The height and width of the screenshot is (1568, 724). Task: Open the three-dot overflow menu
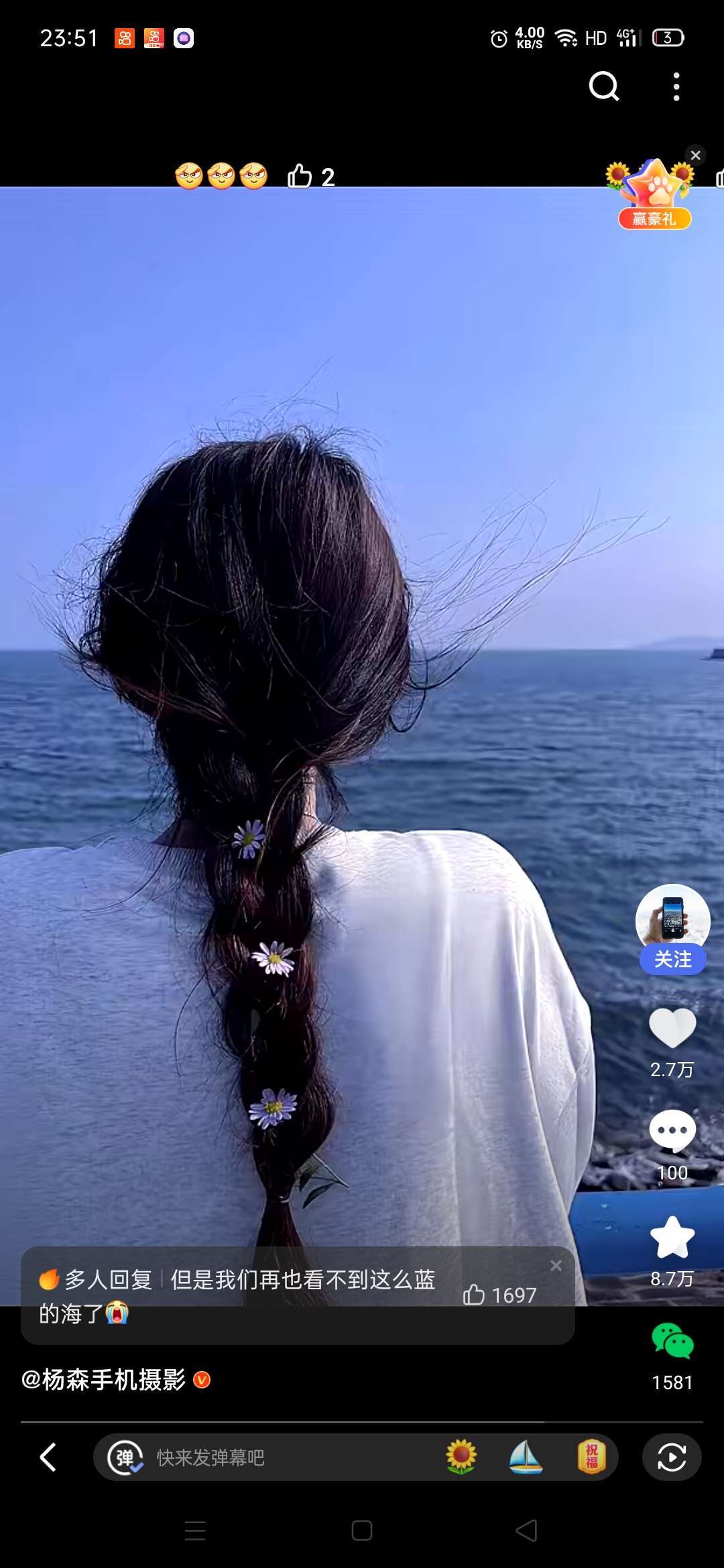click(x=676, y=86)
